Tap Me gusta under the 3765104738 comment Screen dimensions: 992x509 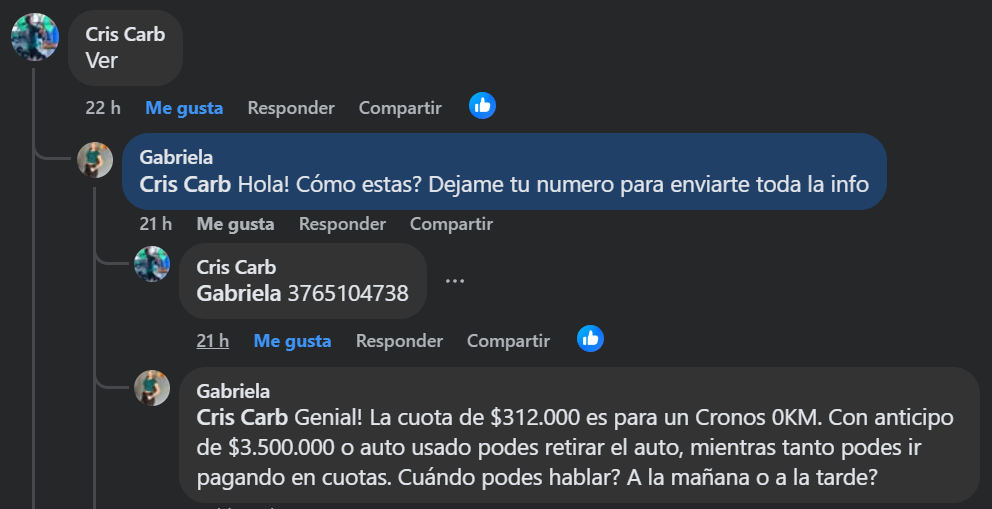pyautogui.click(x=292, y=341)
